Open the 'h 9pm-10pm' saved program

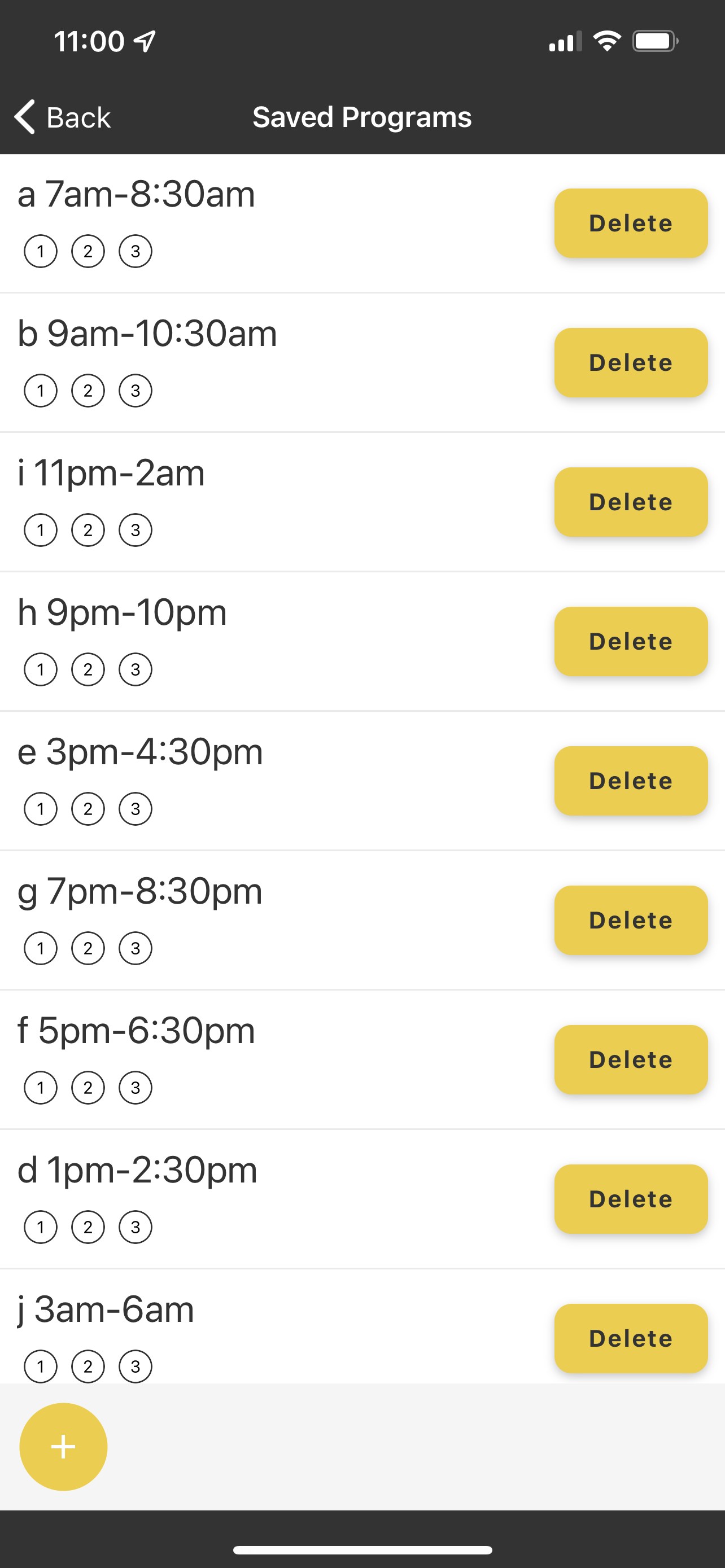[x=274, y=642]
